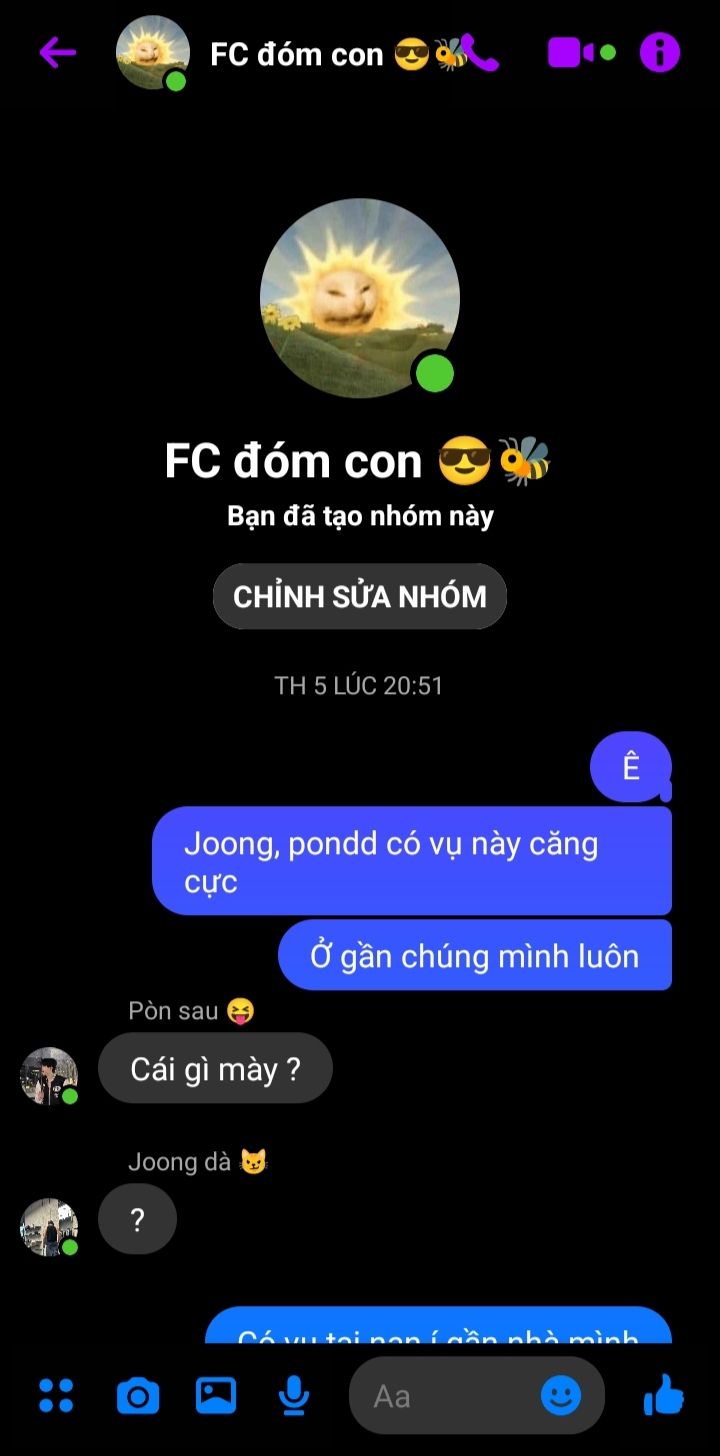Tap the group avatar in the header
The width and height of the screenshot is (720, 1456).
coord(153,53)
